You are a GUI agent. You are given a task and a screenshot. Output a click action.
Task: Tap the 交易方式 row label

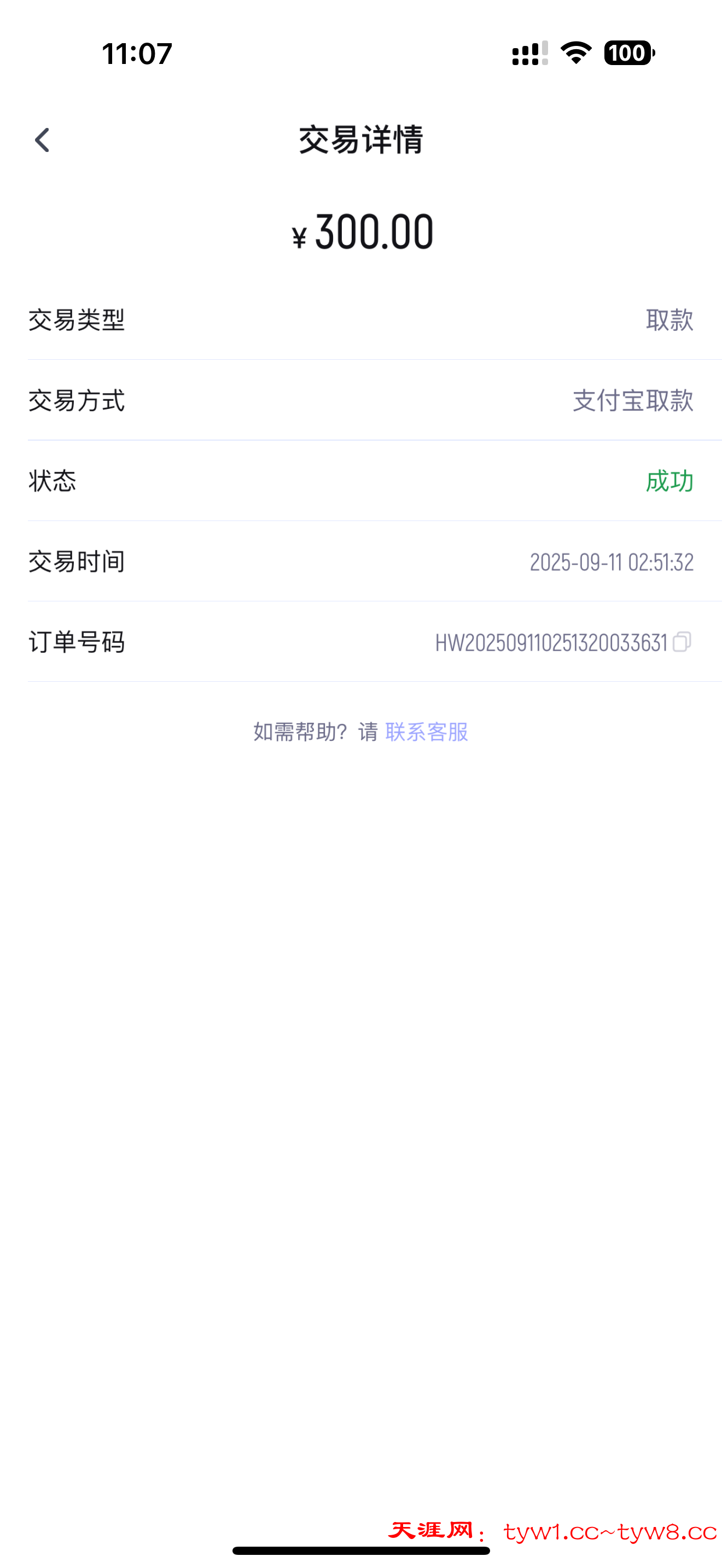[x=78, y=402]
